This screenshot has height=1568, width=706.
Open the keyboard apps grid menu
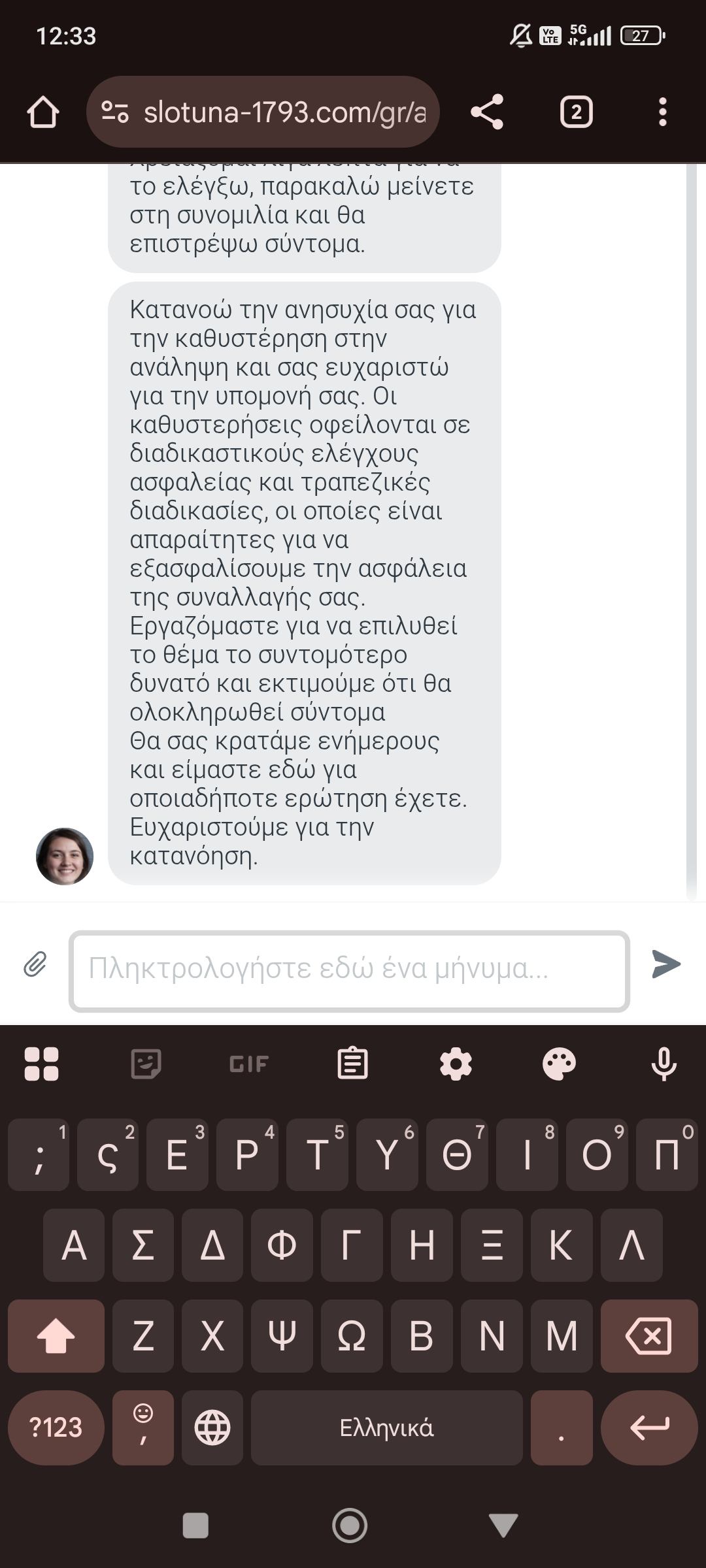pos(41,1064)
